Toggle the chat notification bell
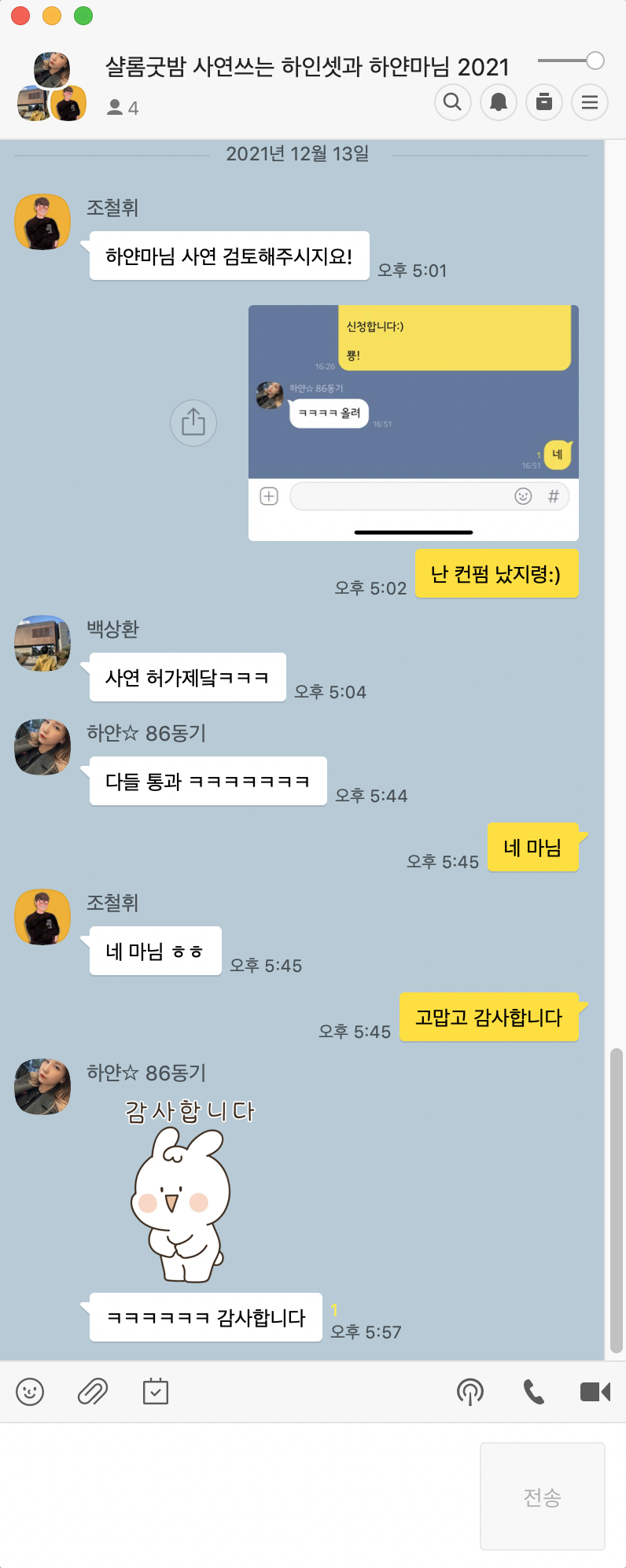 pos(499,102)
